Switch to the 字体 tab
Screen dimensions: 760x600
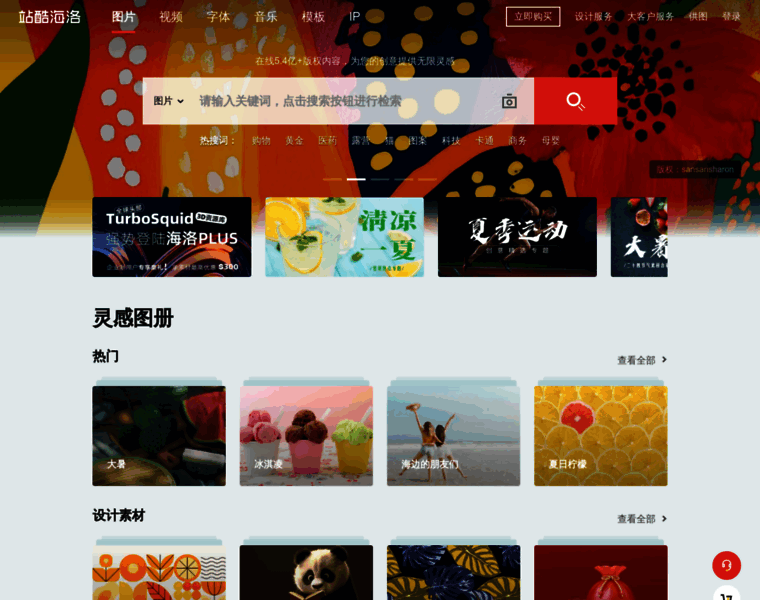click(x=218, y=17)
